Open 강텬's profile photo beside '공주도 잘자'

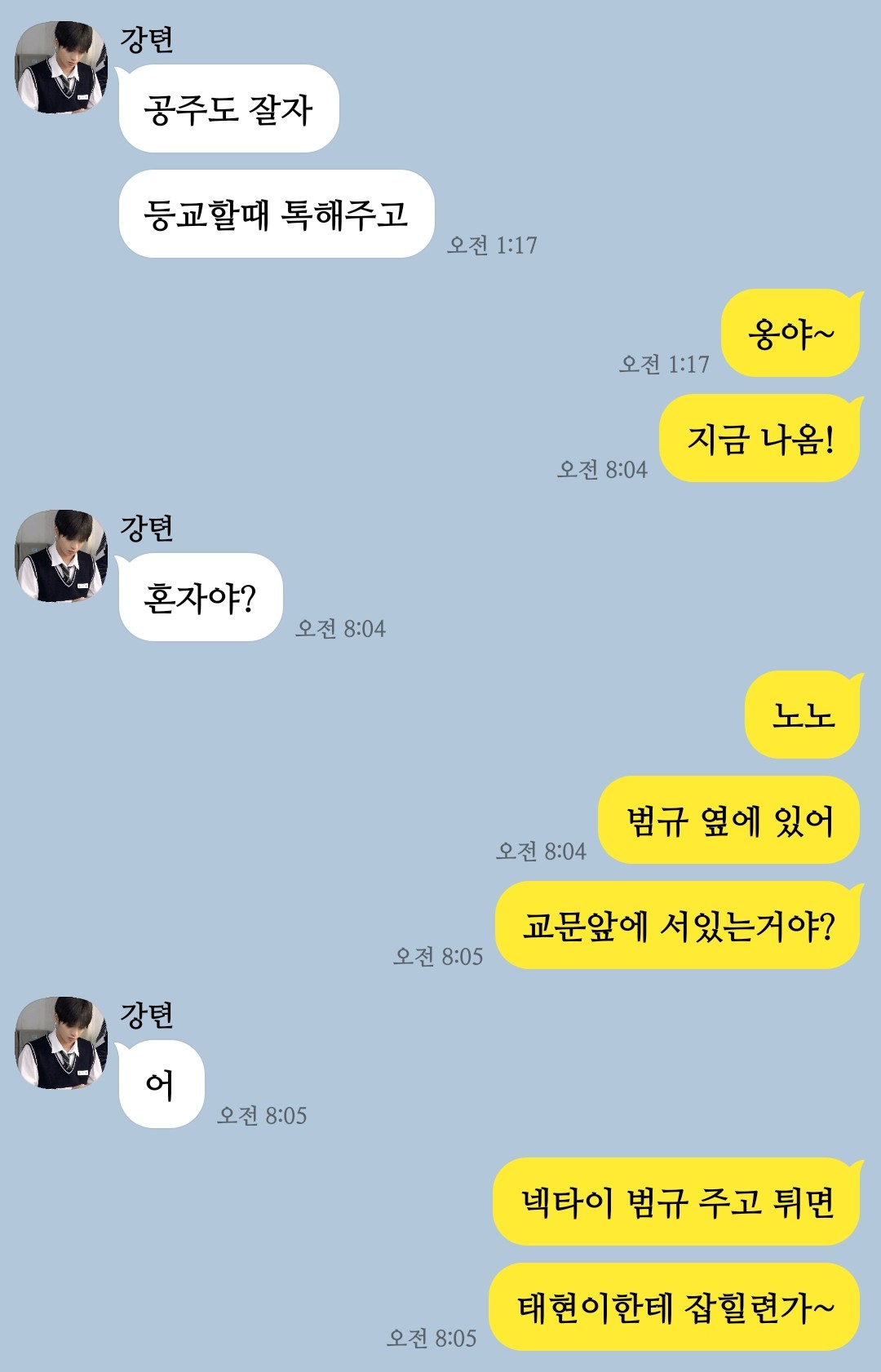pos(61,68)
